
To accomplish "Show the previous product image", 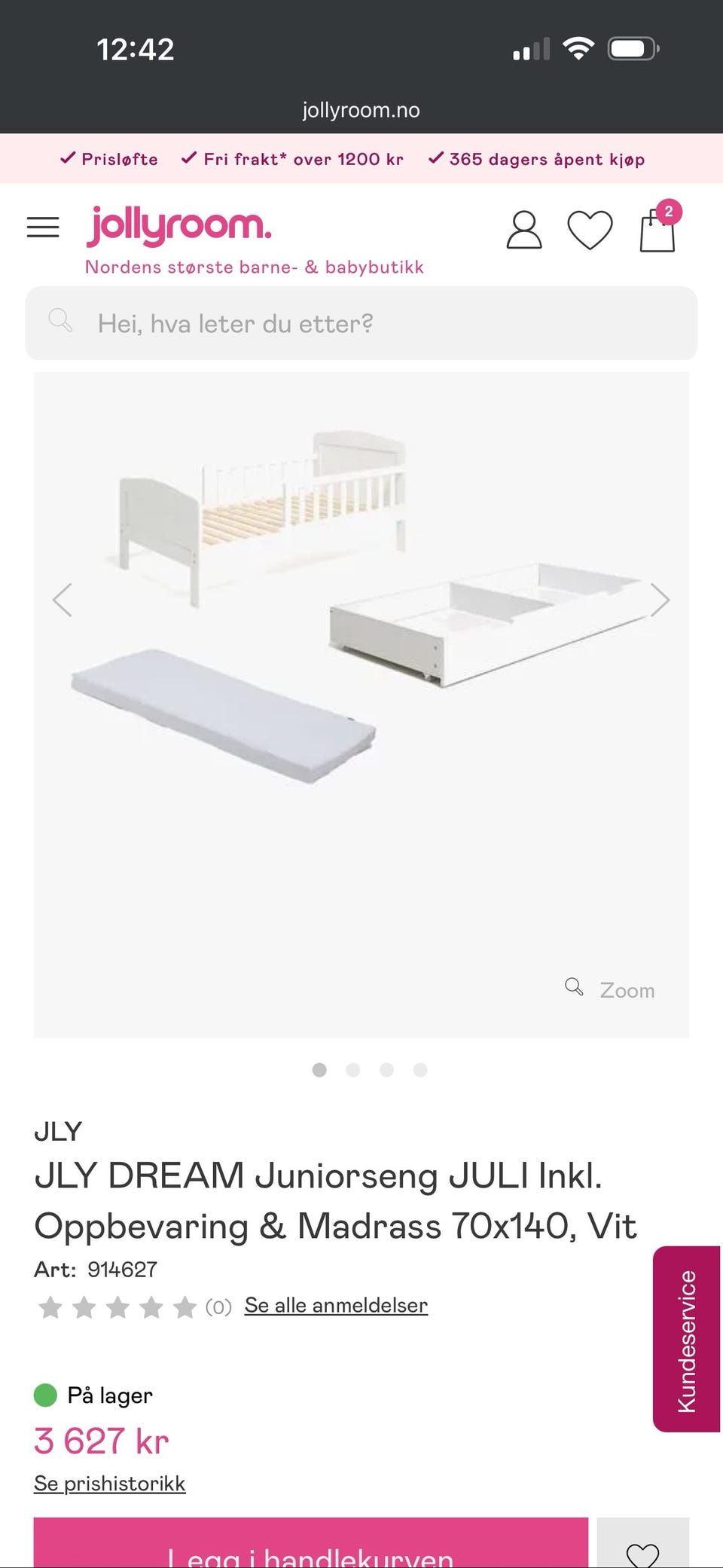I will pos(63,600).
